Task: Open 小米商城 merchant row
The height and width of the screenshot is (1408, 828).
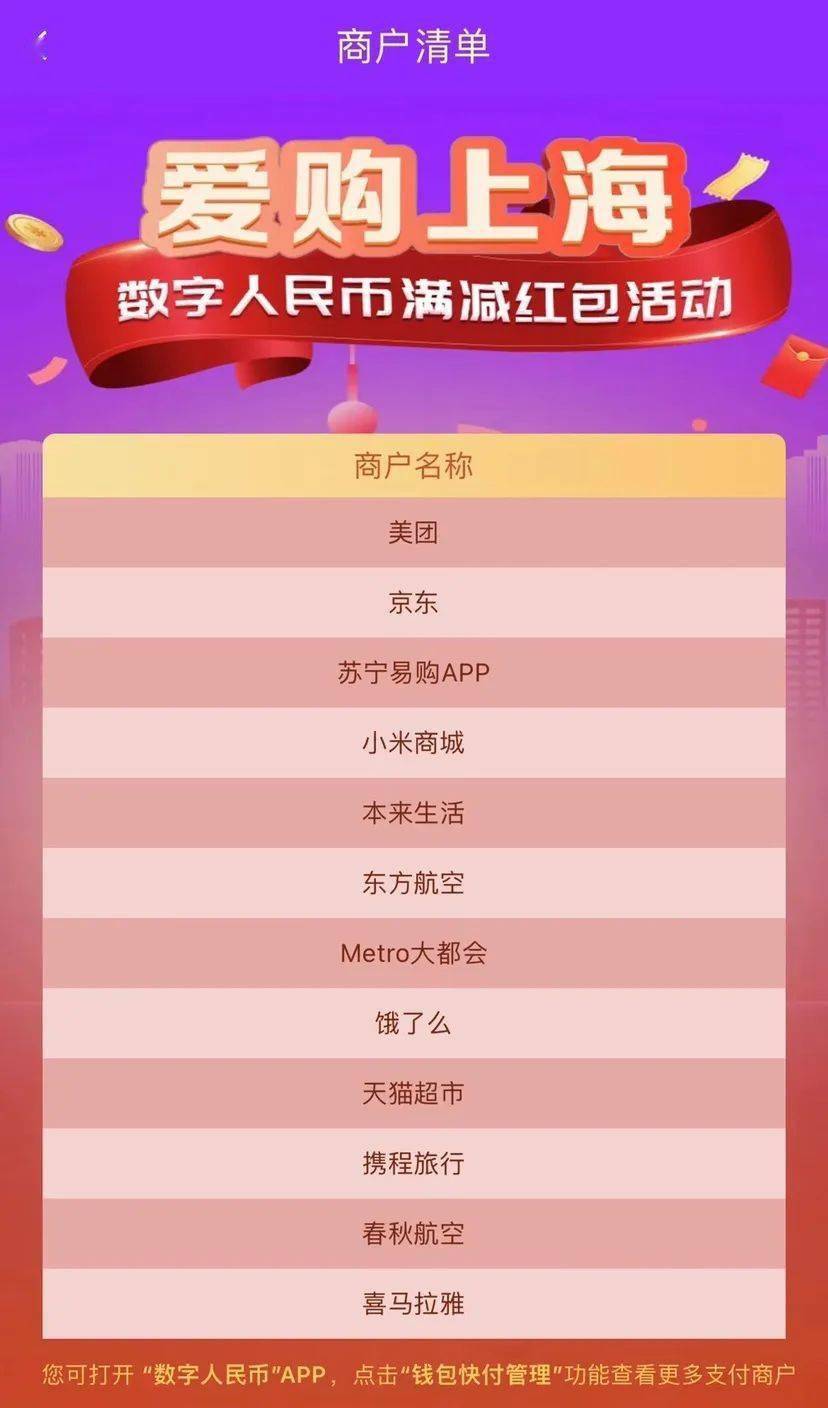Action: point(414,743)
